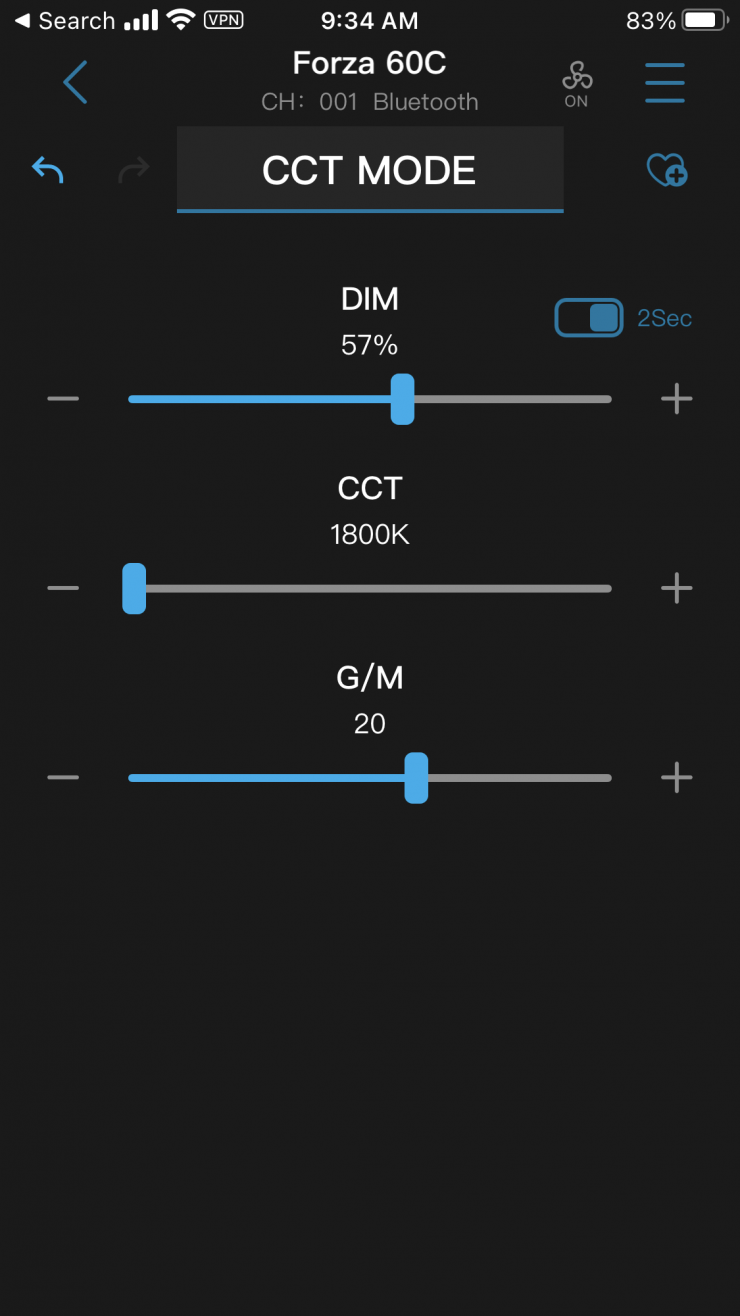Toggle the 2Sec switch
740x1316 pixels.
[x=589, y=318]
